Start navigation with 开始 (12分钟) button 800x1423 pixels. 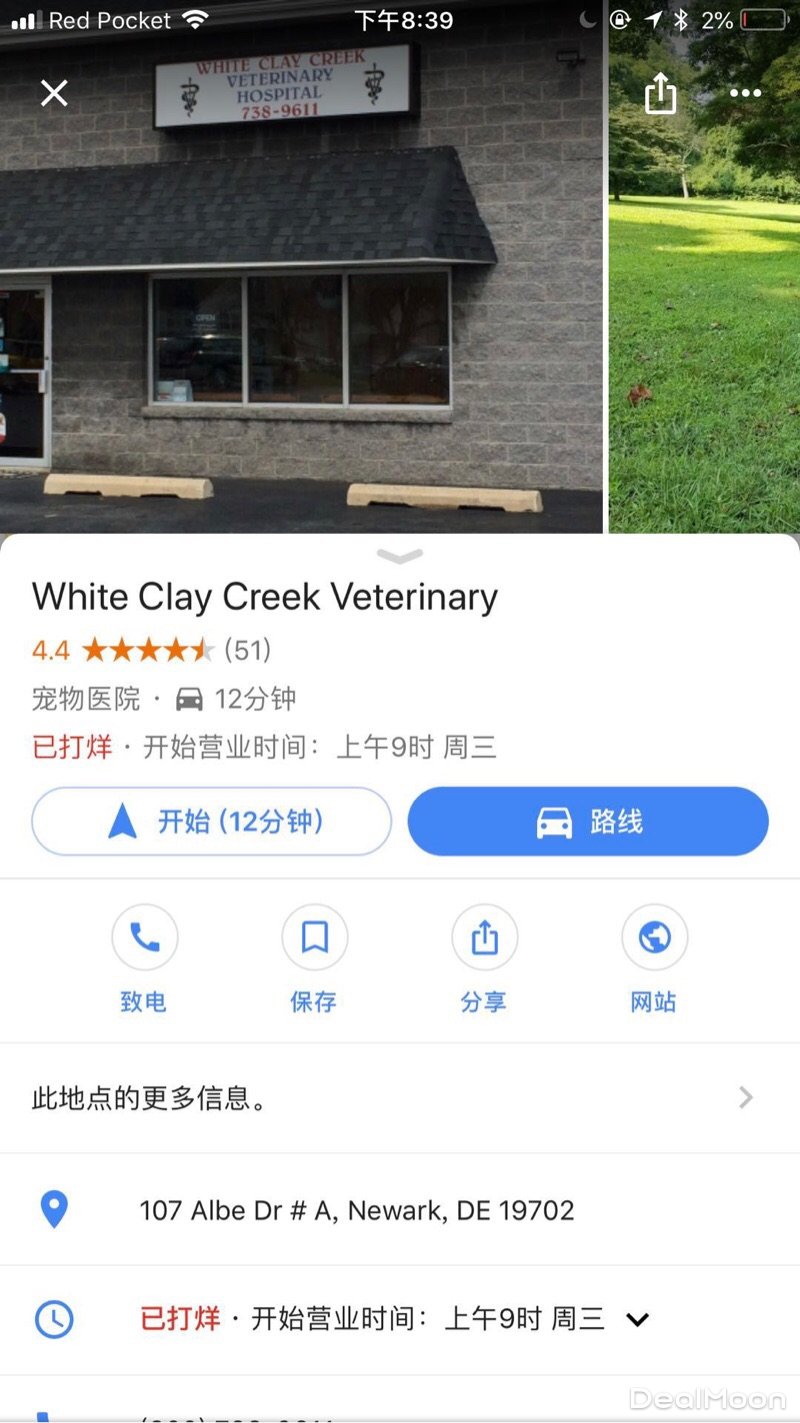tap(211, 822)
